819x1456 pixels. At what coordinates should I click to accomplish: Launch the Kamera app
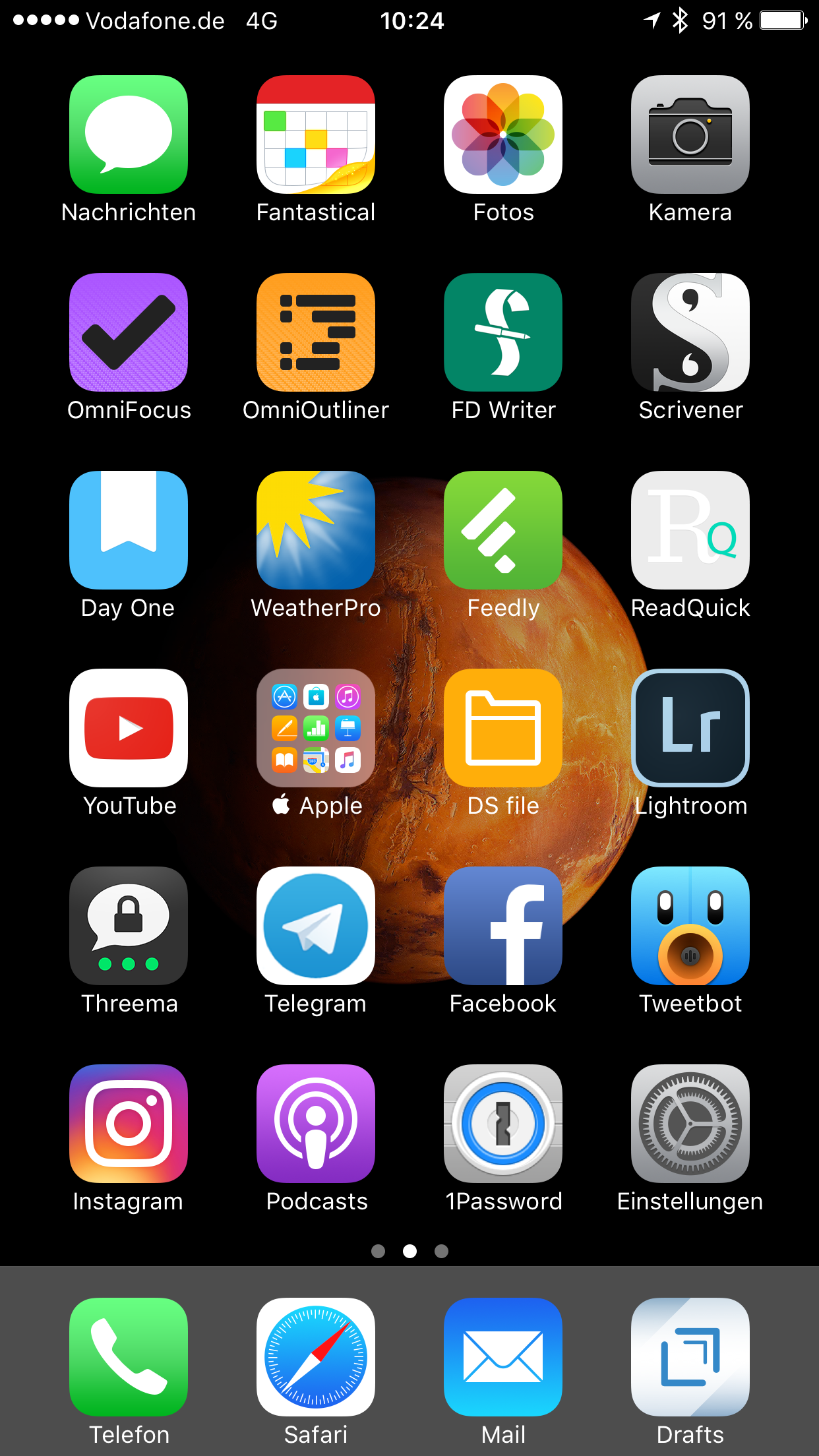click(x=690, y=135)
